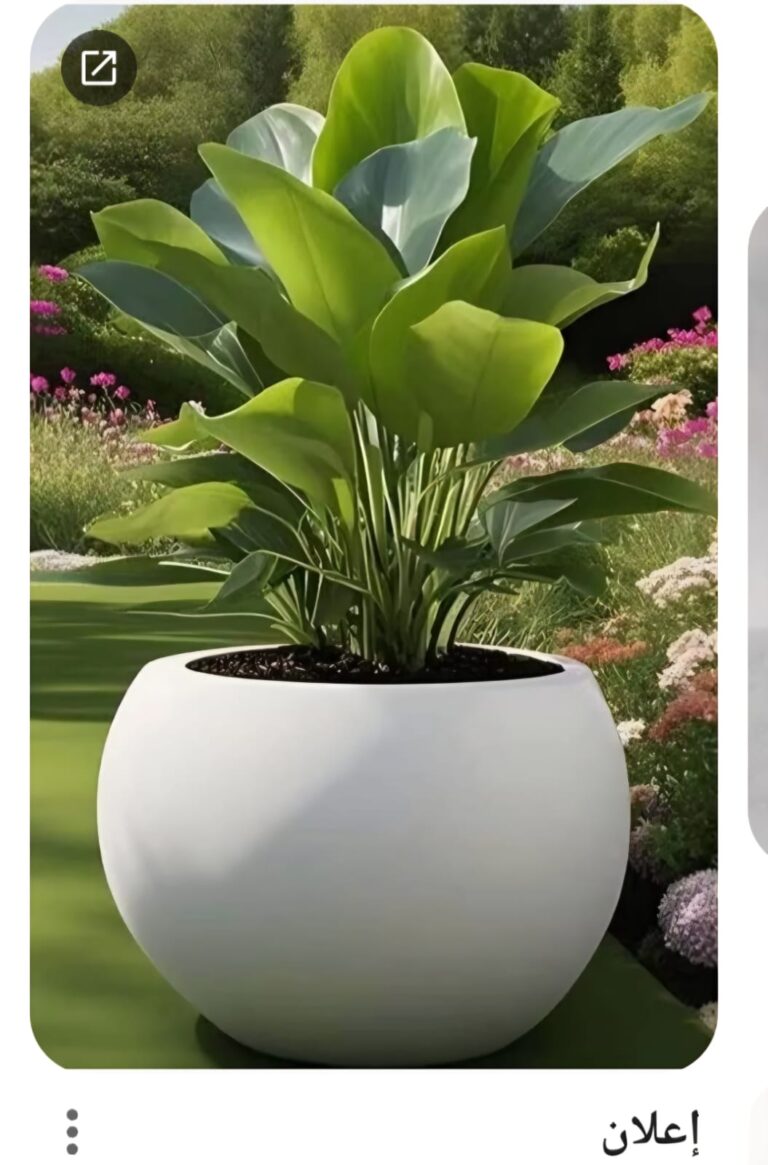Screen dimensions: 768x1165
Task: Open the three-dot options menu for the ad
Action: tap(71, 1130)
